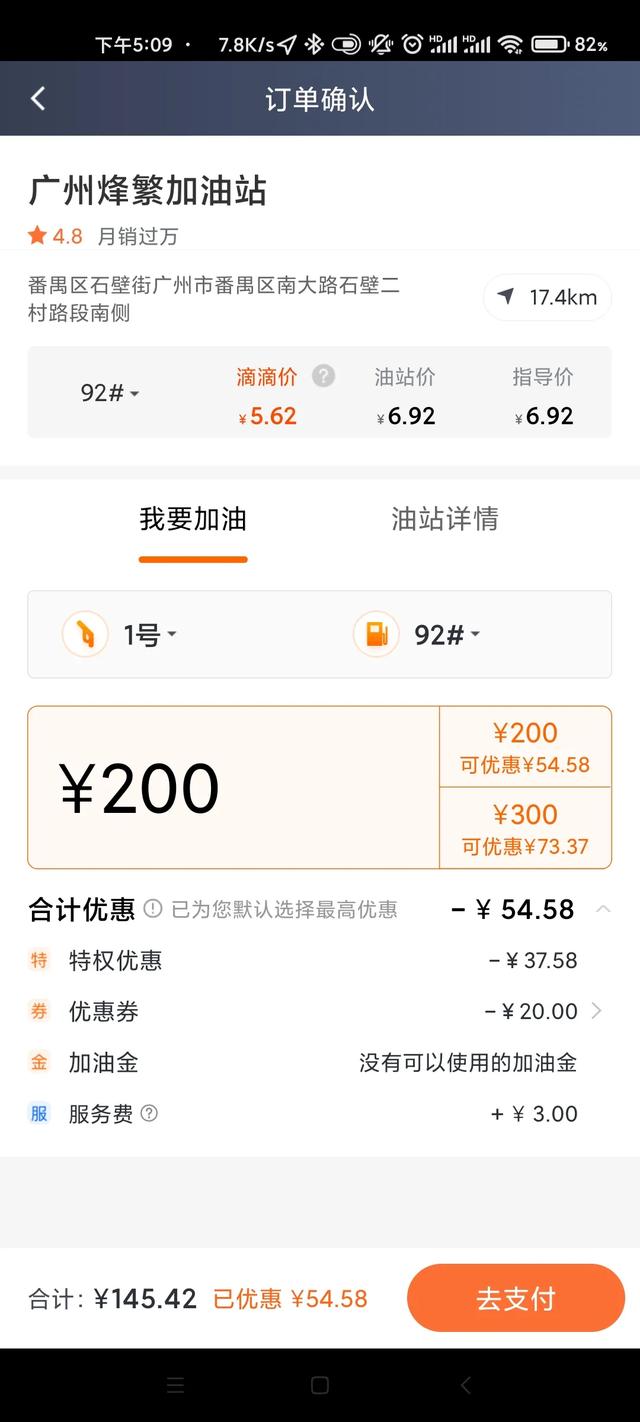Choose the ¥300 preset with ¥73.37 discount
640x1422 pixels.
click(525, 828)
